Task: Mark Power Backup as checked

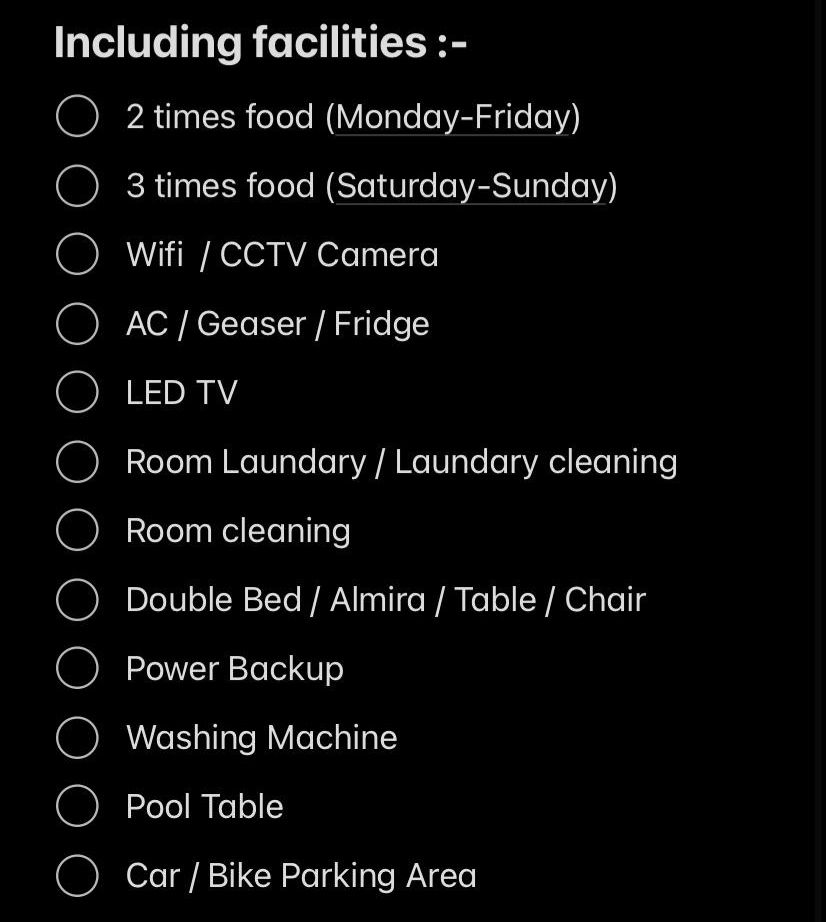Action: 77,669
